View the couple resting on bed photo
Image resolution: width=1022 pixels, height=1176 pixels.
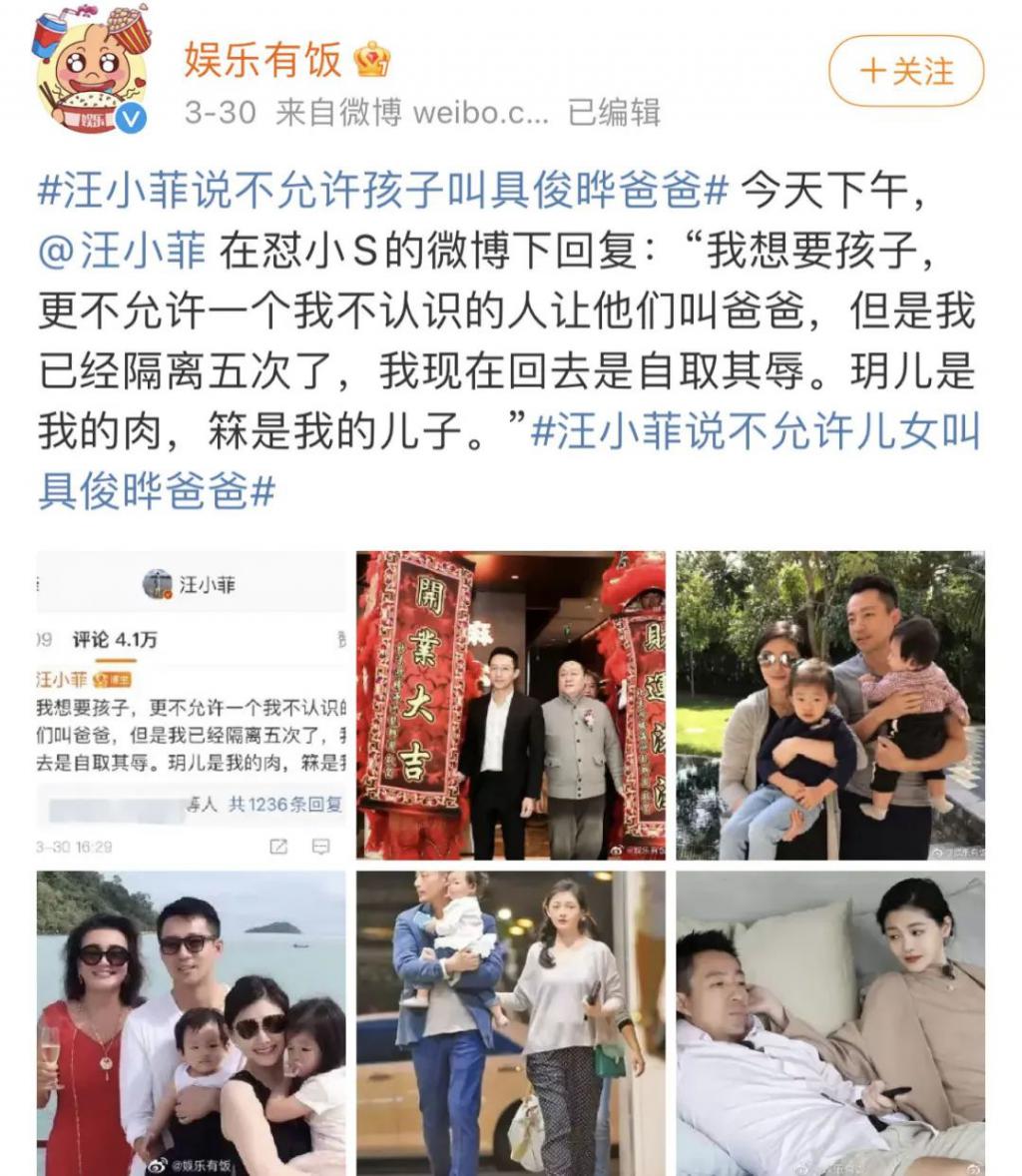click(830, 1022)
